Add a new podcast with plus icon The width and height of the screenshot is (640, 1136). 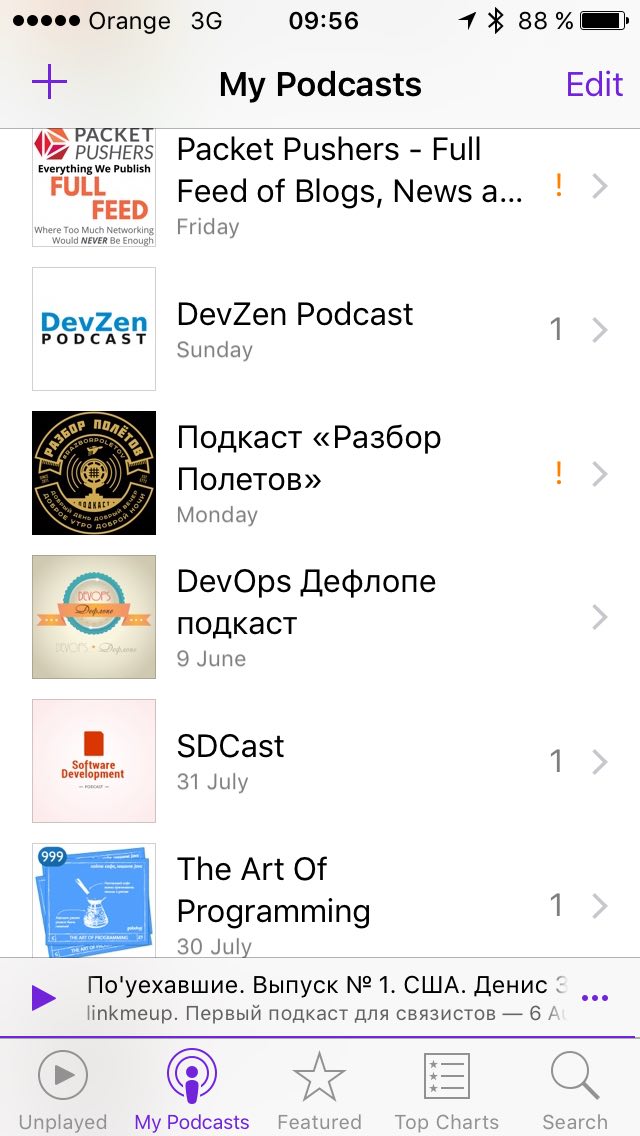(x=49, y=83)
